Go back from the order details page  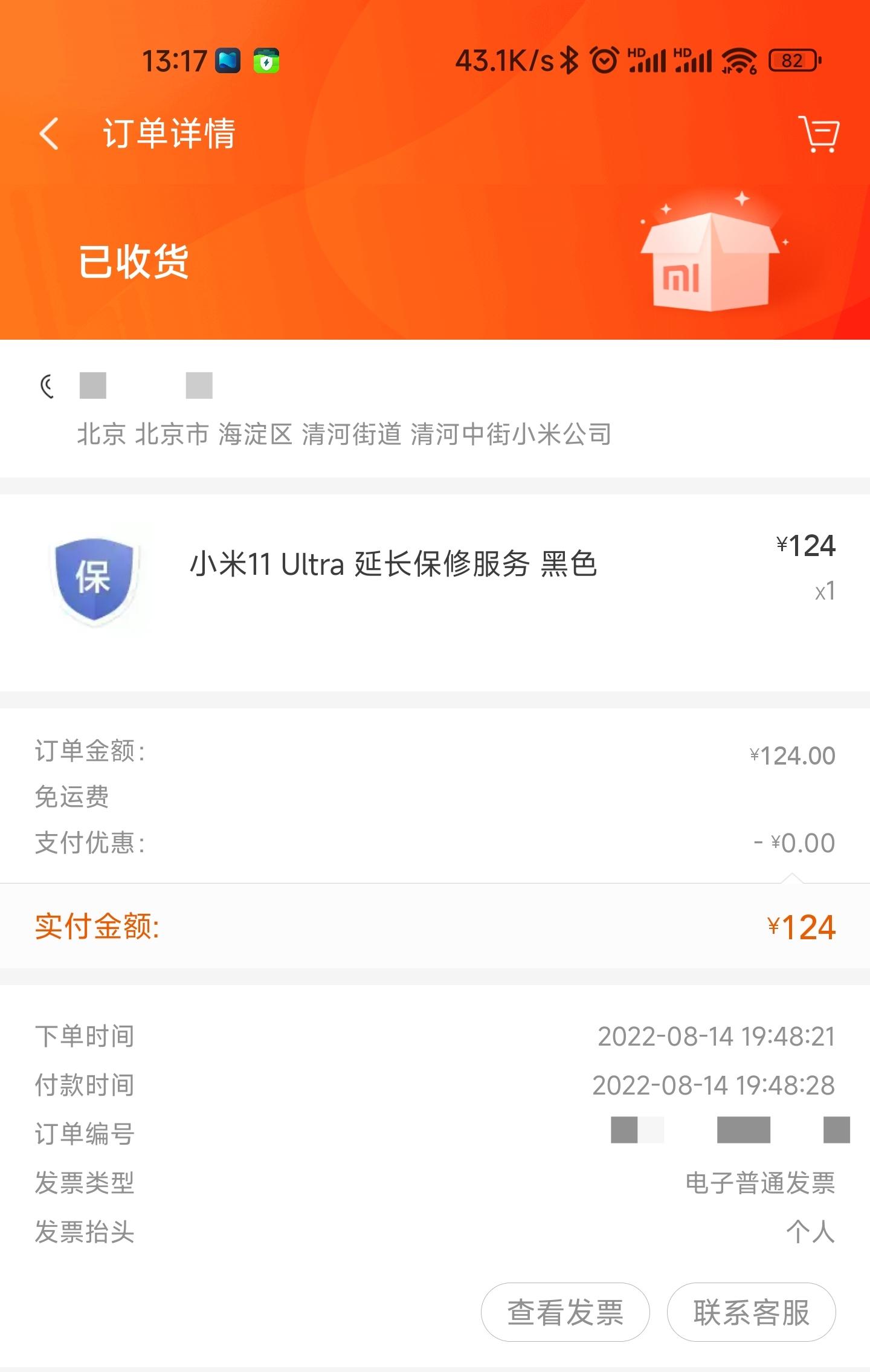pos(50,134)
